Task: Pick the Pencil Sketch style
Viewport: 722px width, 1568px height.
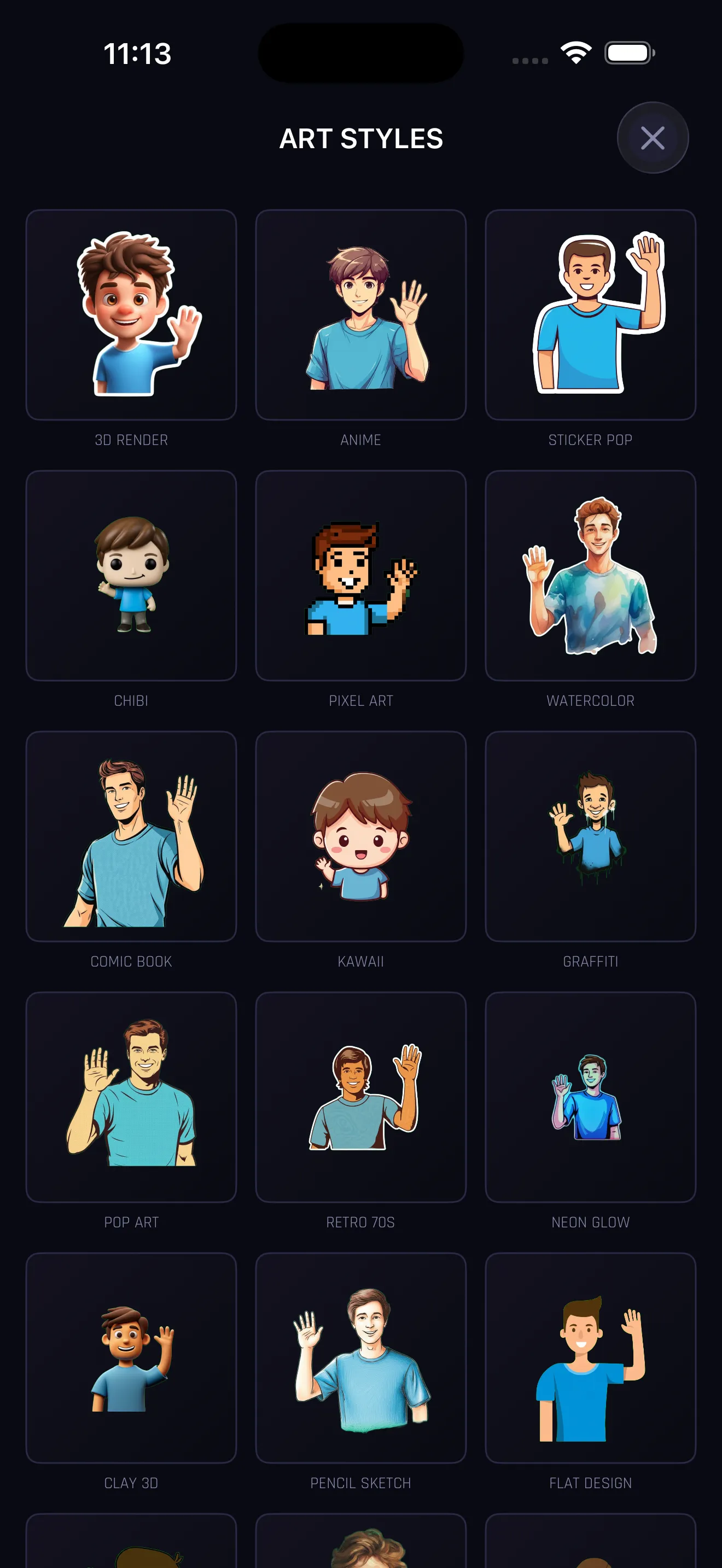Action: [360, 1358]
